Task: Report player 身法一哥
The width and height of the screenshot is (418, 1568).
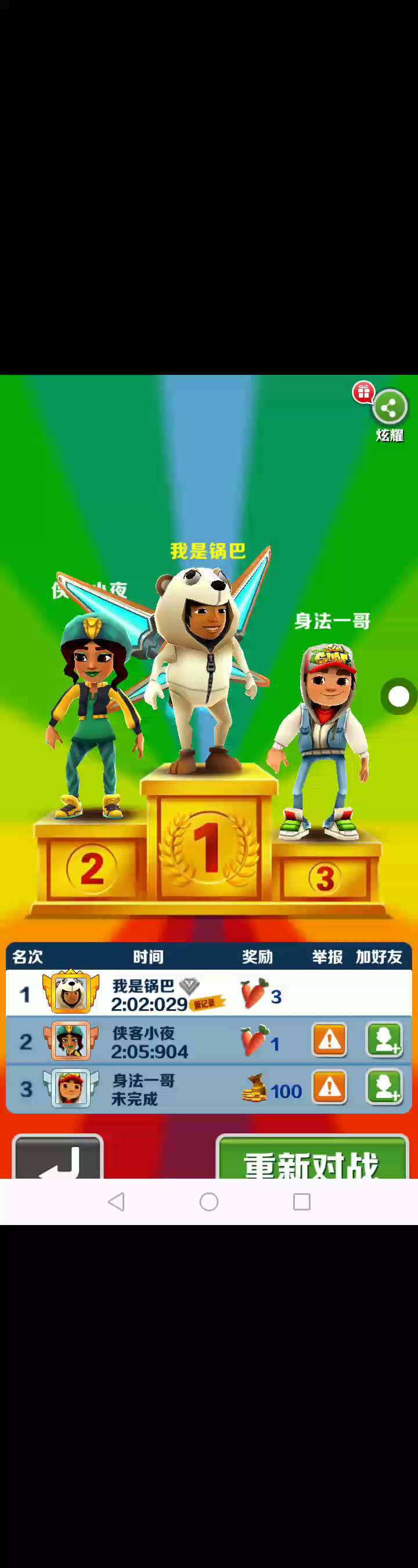Action: click(x=330, y=1087)
